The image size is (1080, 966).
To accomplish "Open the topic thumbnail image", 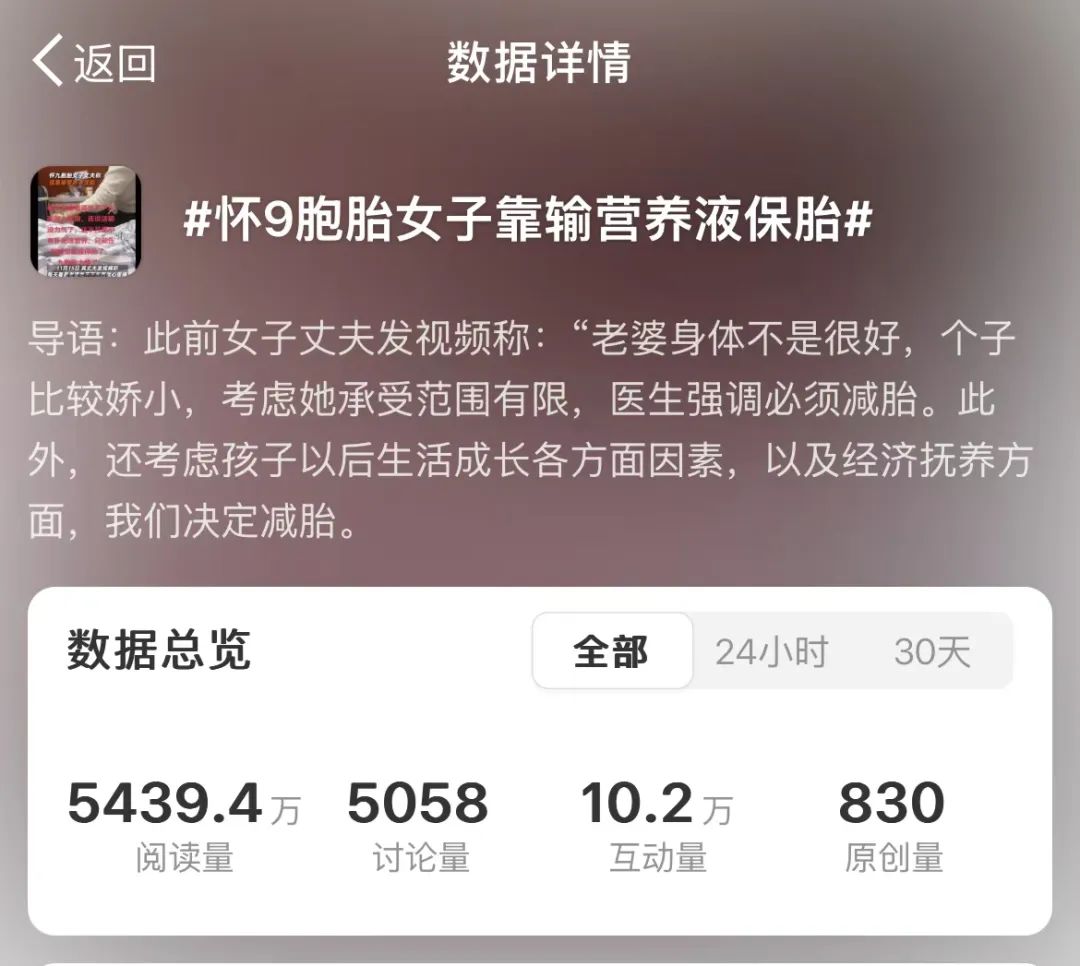I will tap(86, 221).
